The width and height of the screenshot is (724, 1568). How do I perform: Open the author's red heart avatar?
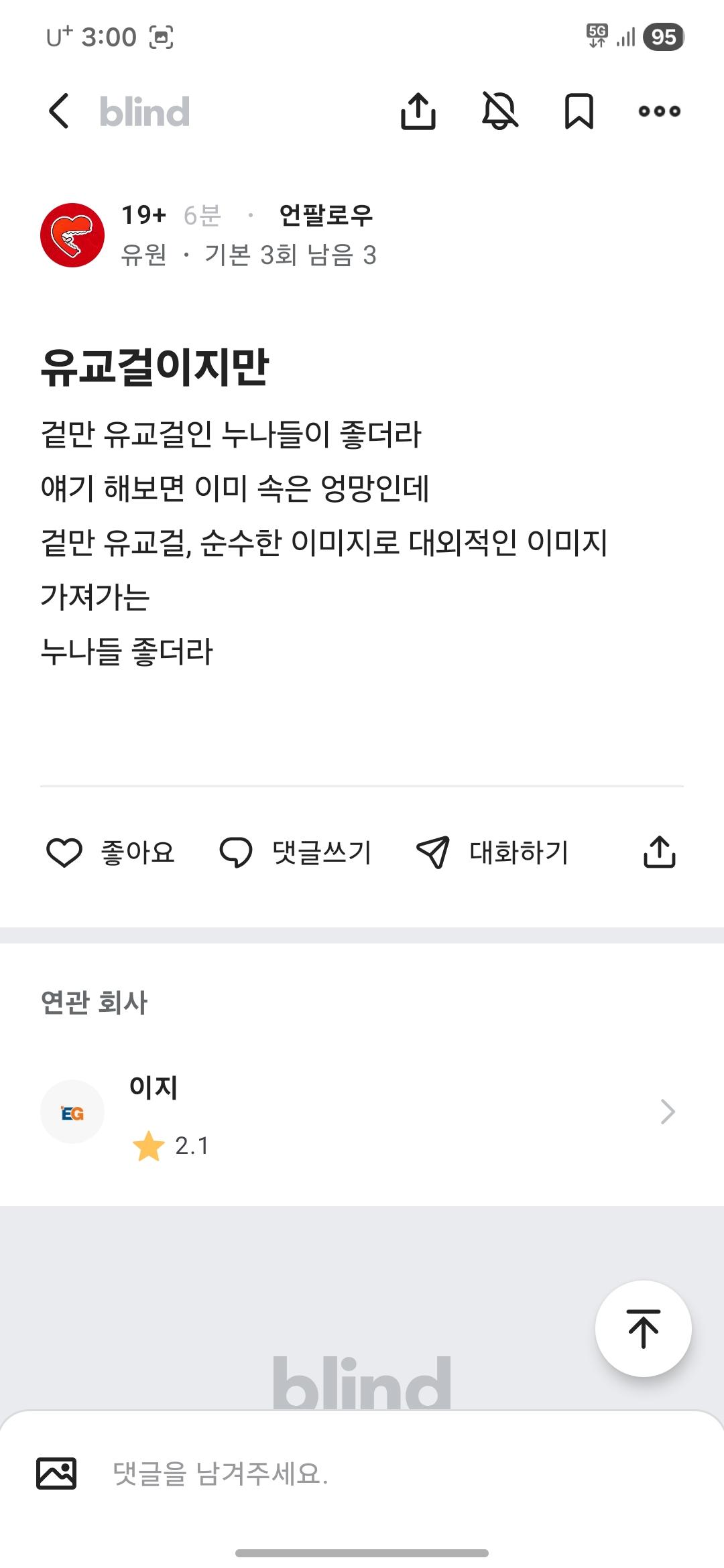[x=72, y=235]
